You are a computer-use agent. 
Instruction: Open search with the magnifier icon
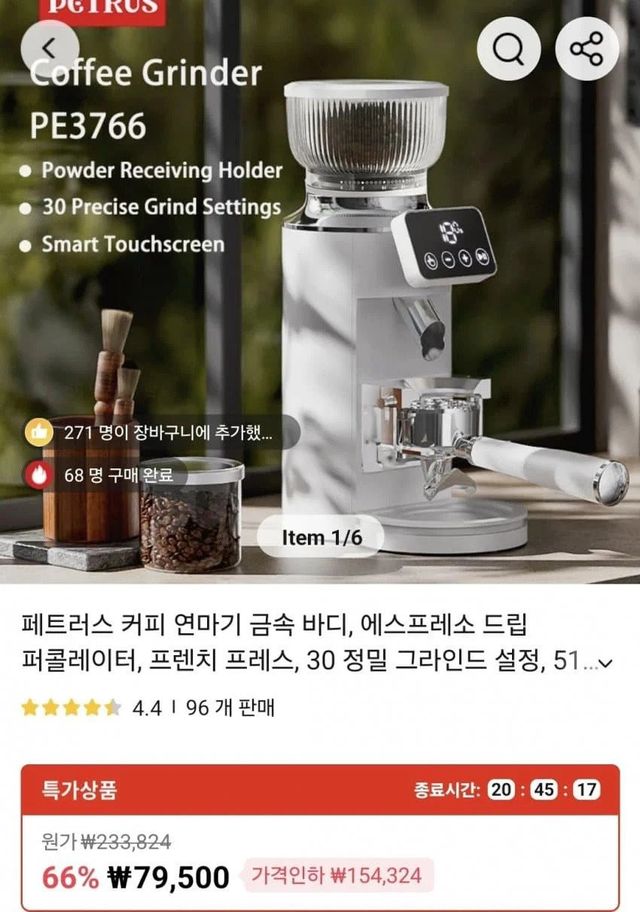[508, 49]
